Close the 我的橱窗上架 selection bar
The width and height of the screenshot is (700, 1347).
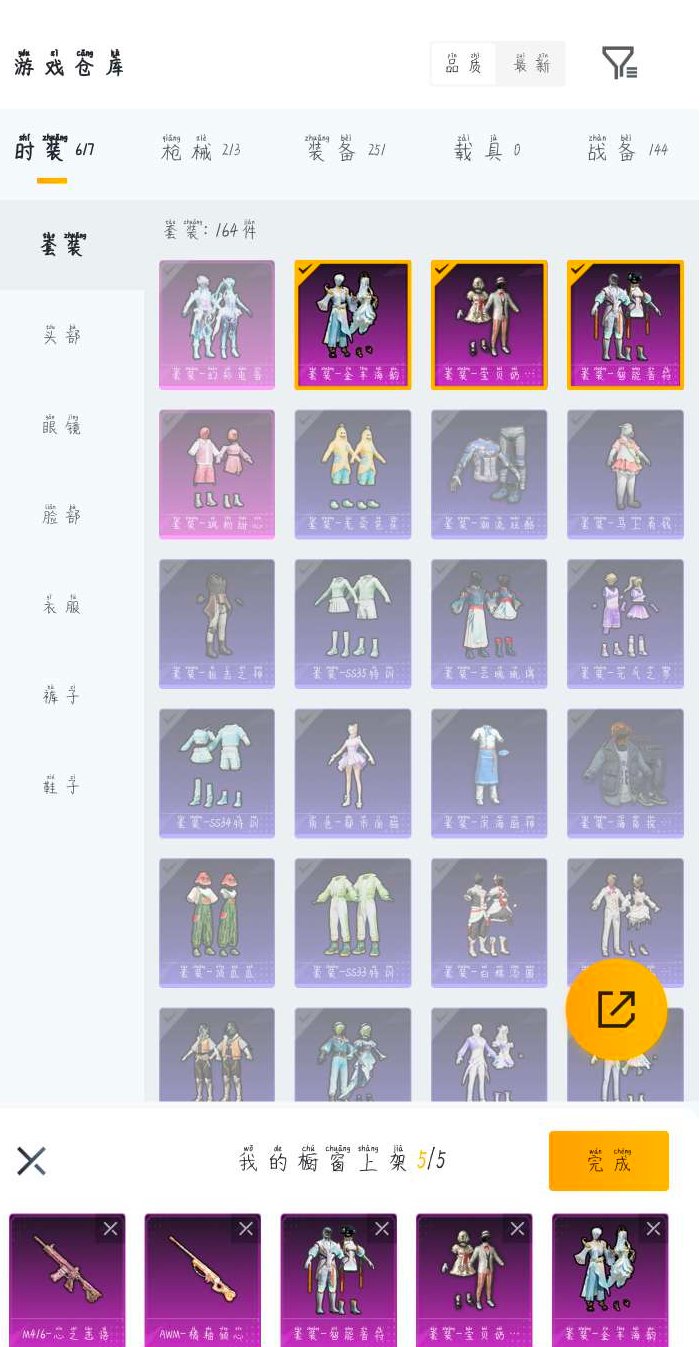[32, 1160]
